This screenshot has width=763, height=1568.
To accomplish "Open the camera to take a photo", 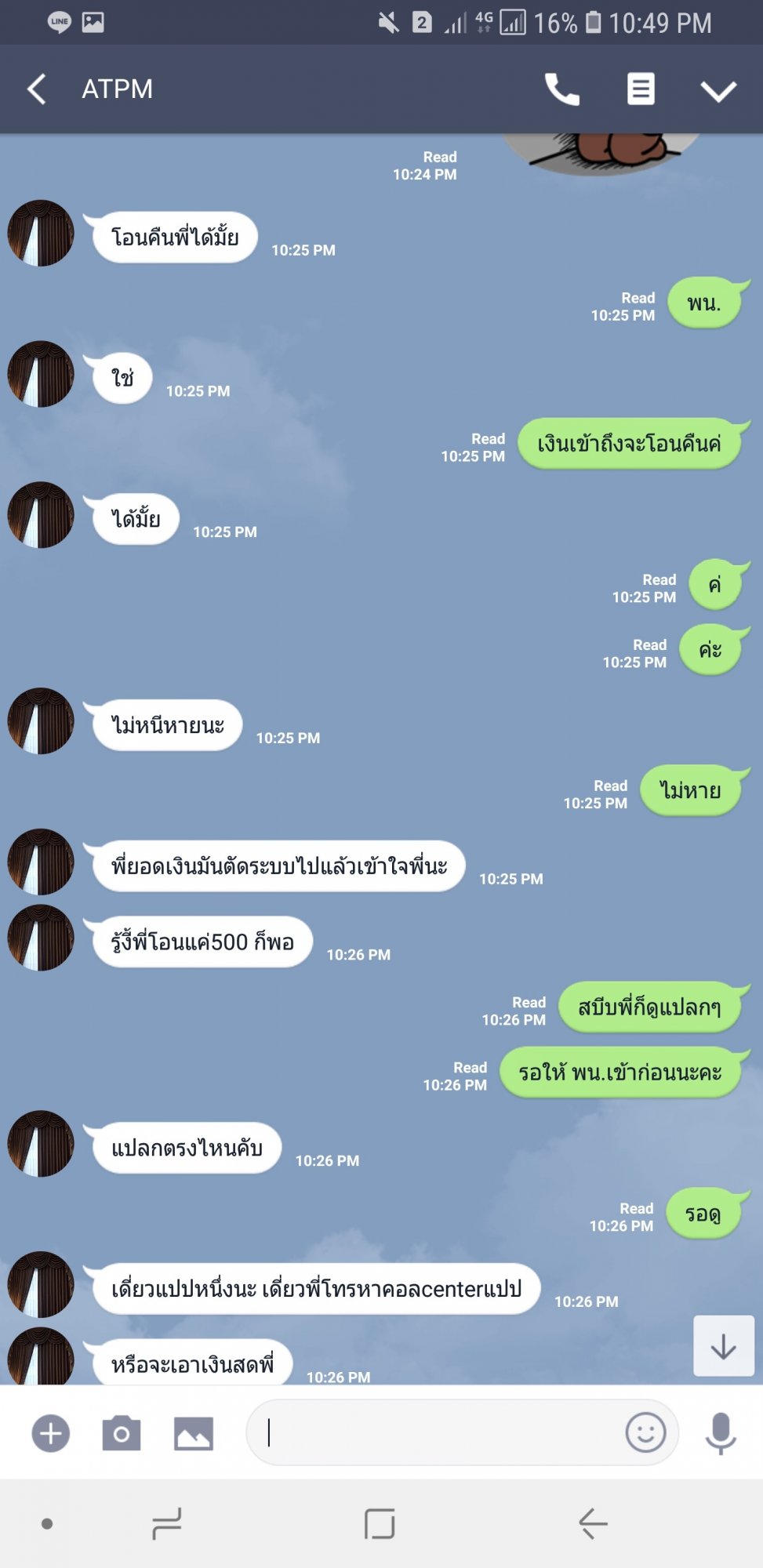I will pyautogui.click(x=122, y=1433).
